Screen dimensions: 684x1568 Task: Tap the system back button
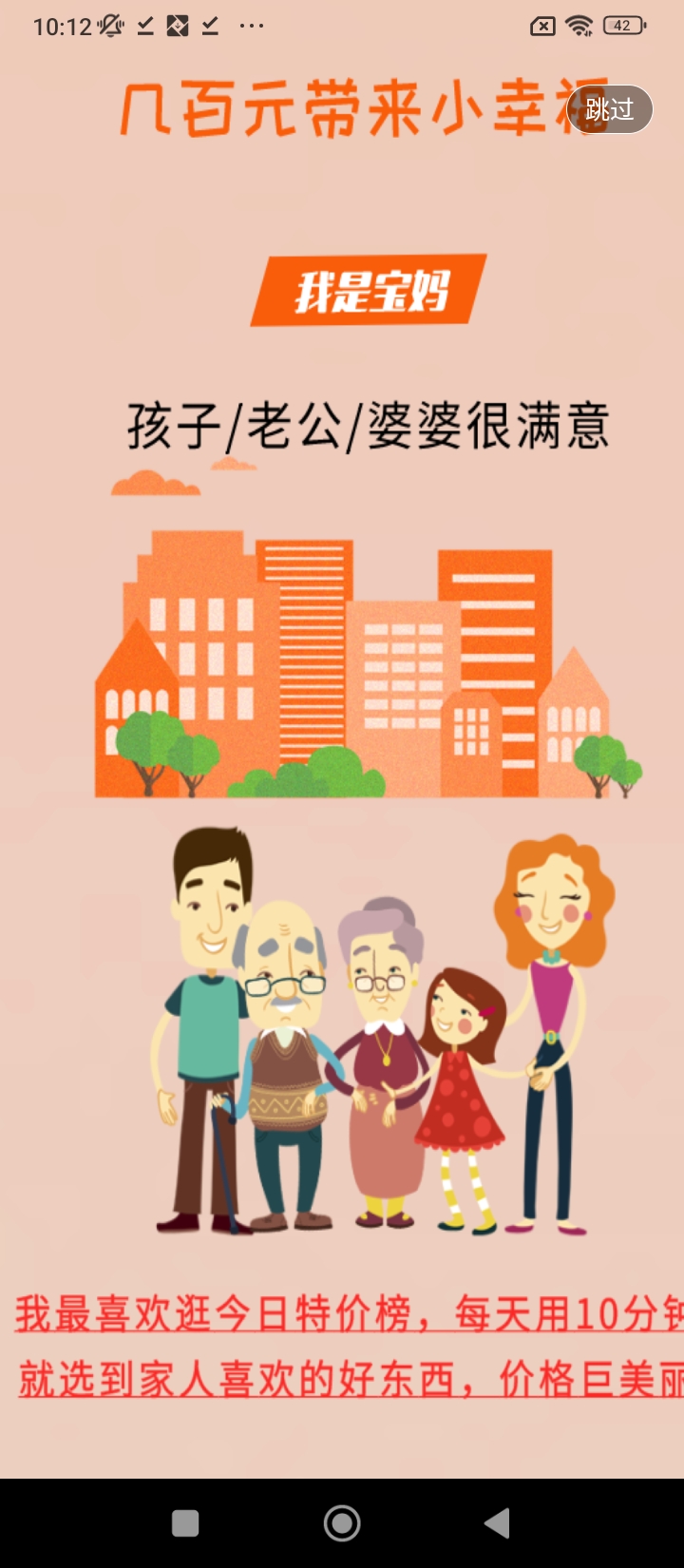coord(497,1522)
